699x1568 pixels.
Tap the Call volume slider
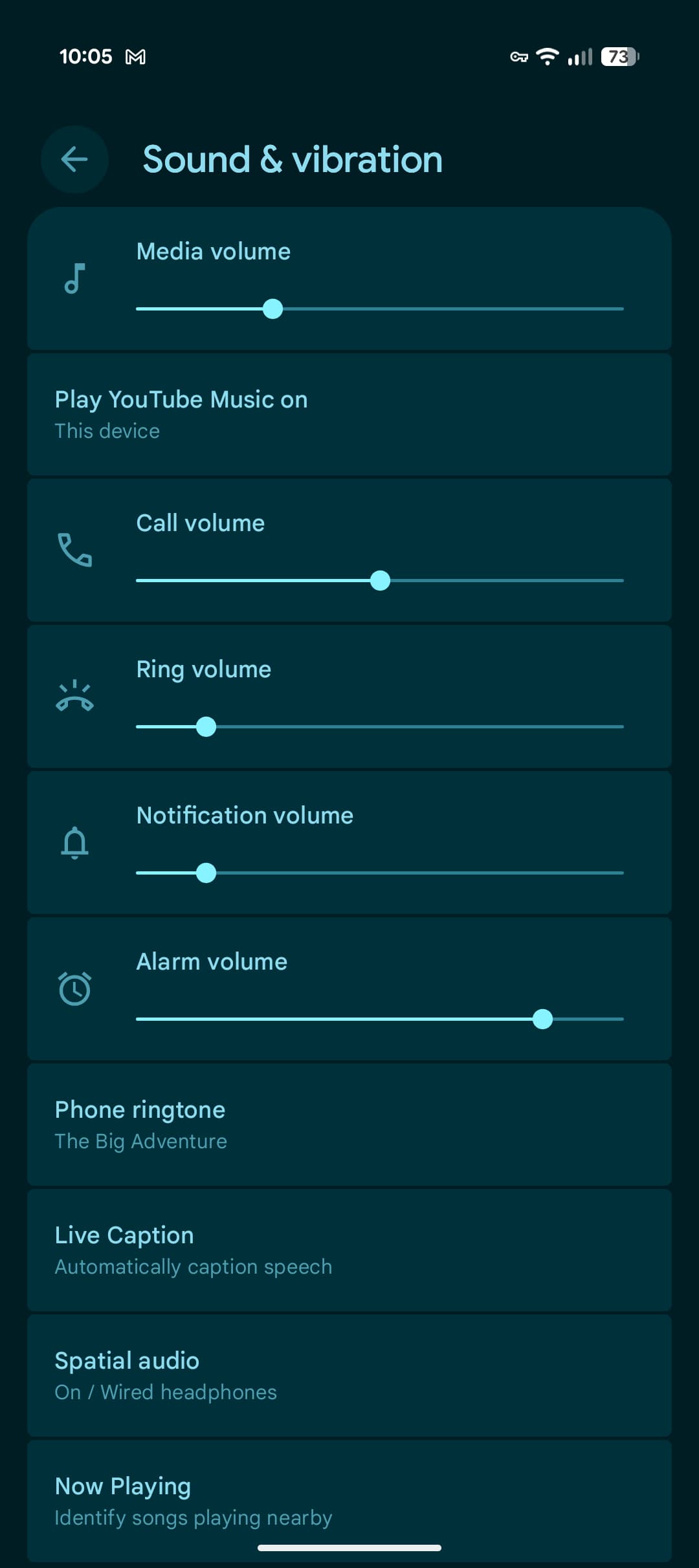[379, 581]
